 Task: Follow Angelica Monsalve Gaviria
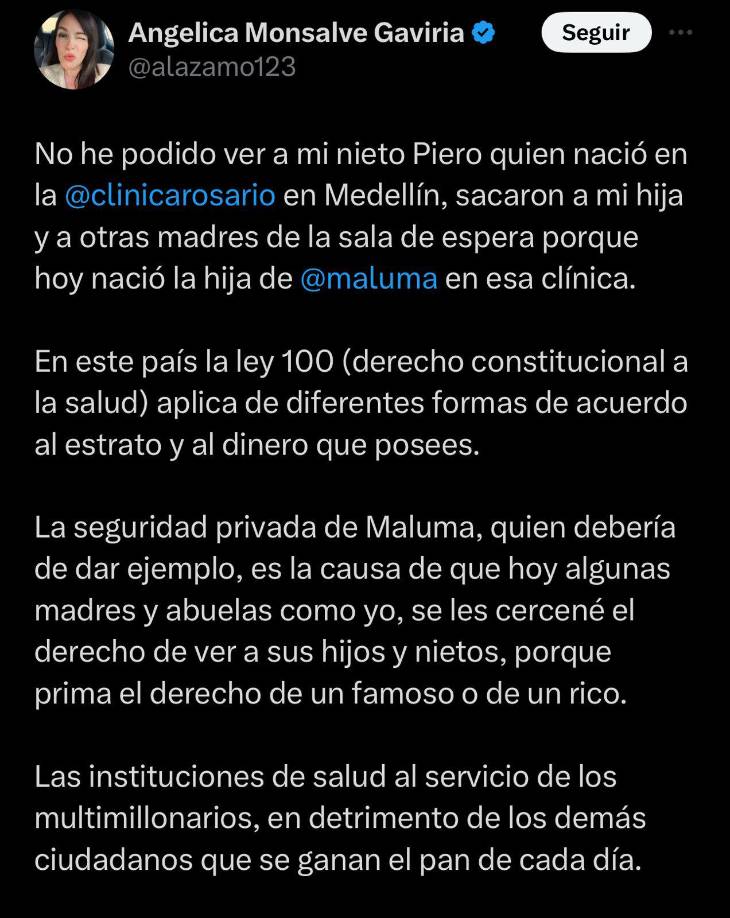(x=596, y=32)
